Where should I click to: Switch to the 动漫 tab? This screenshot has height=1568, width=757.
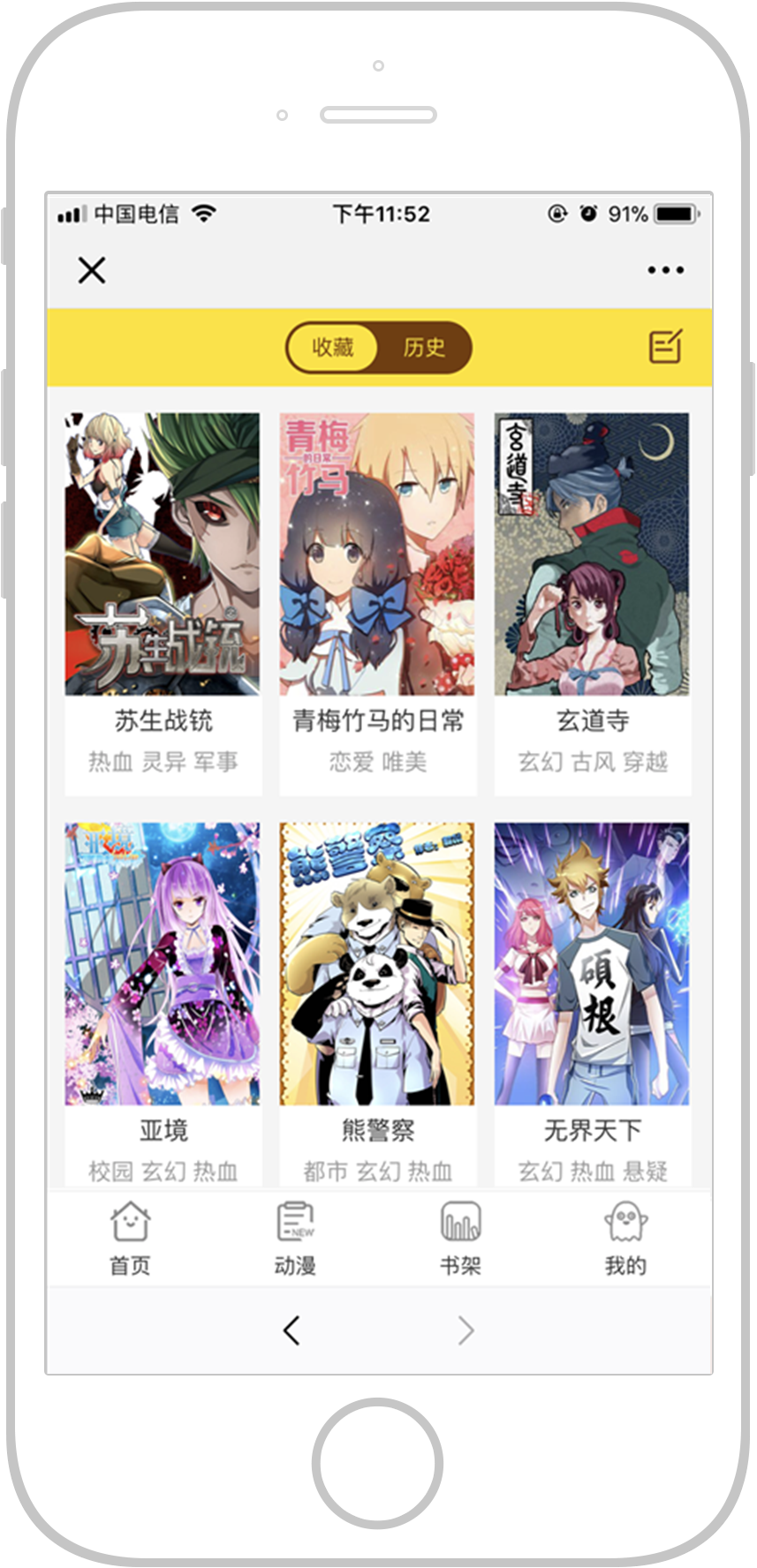[295, 1239]
